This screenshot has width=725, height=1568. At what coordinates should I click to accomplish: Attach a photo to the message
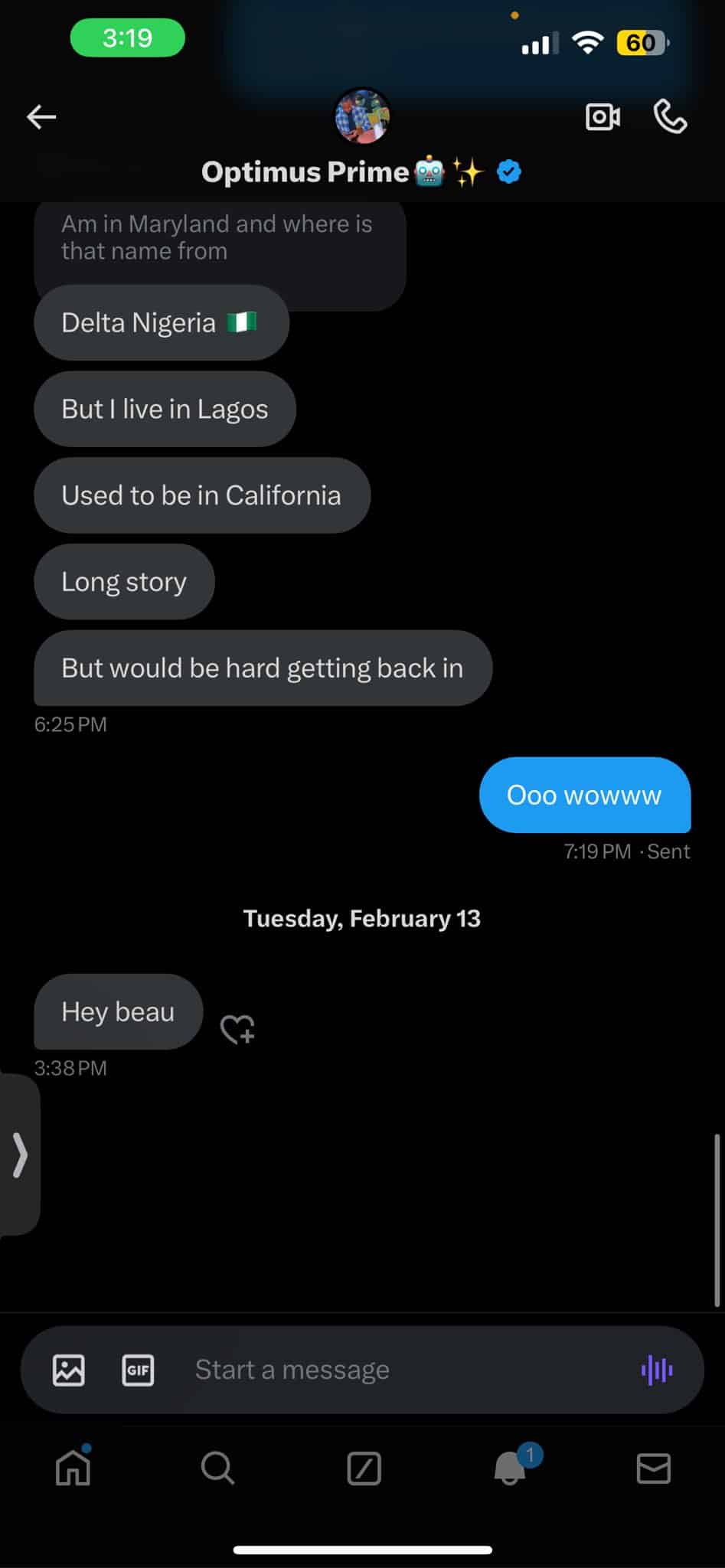(69, 1370)
